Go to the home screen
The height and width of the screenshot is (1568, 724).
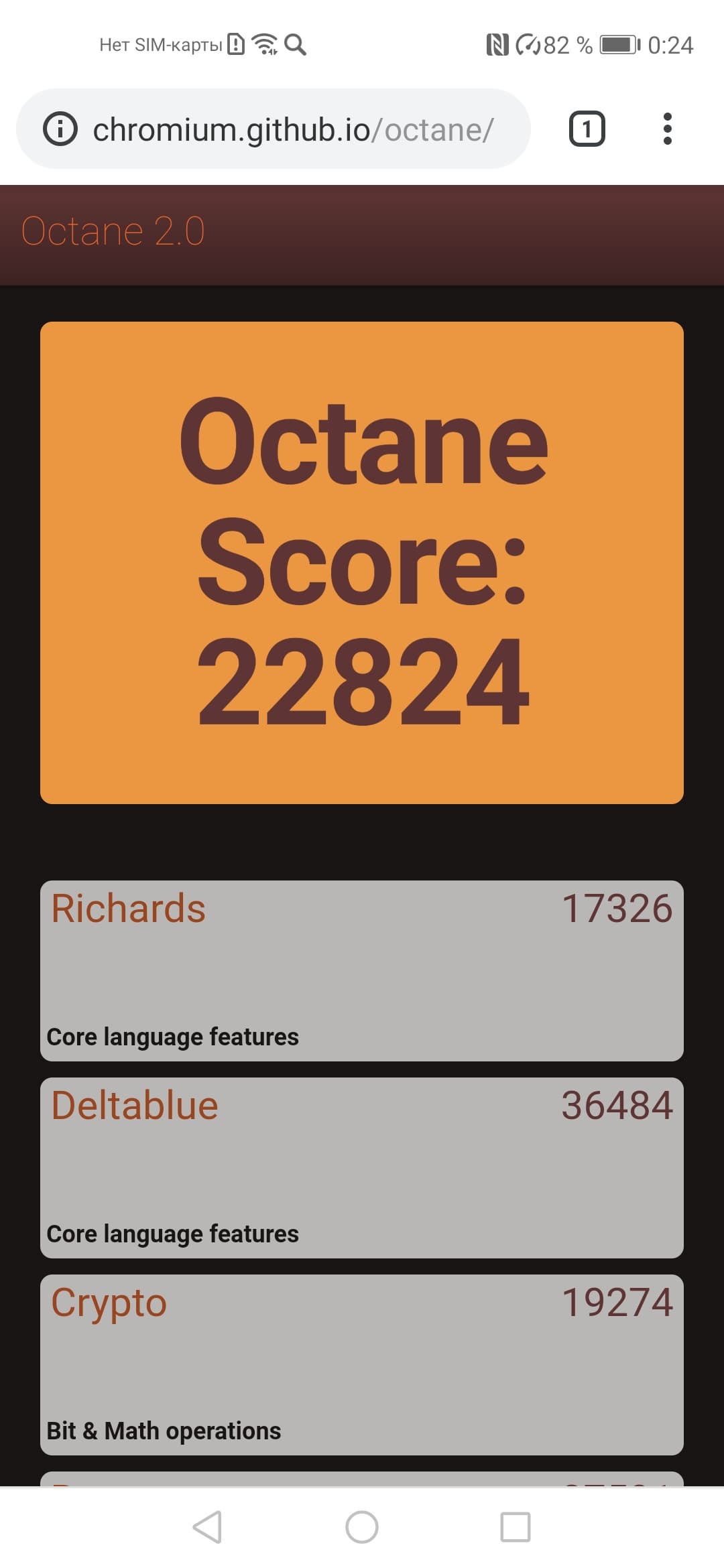[x=362, y=1527]
